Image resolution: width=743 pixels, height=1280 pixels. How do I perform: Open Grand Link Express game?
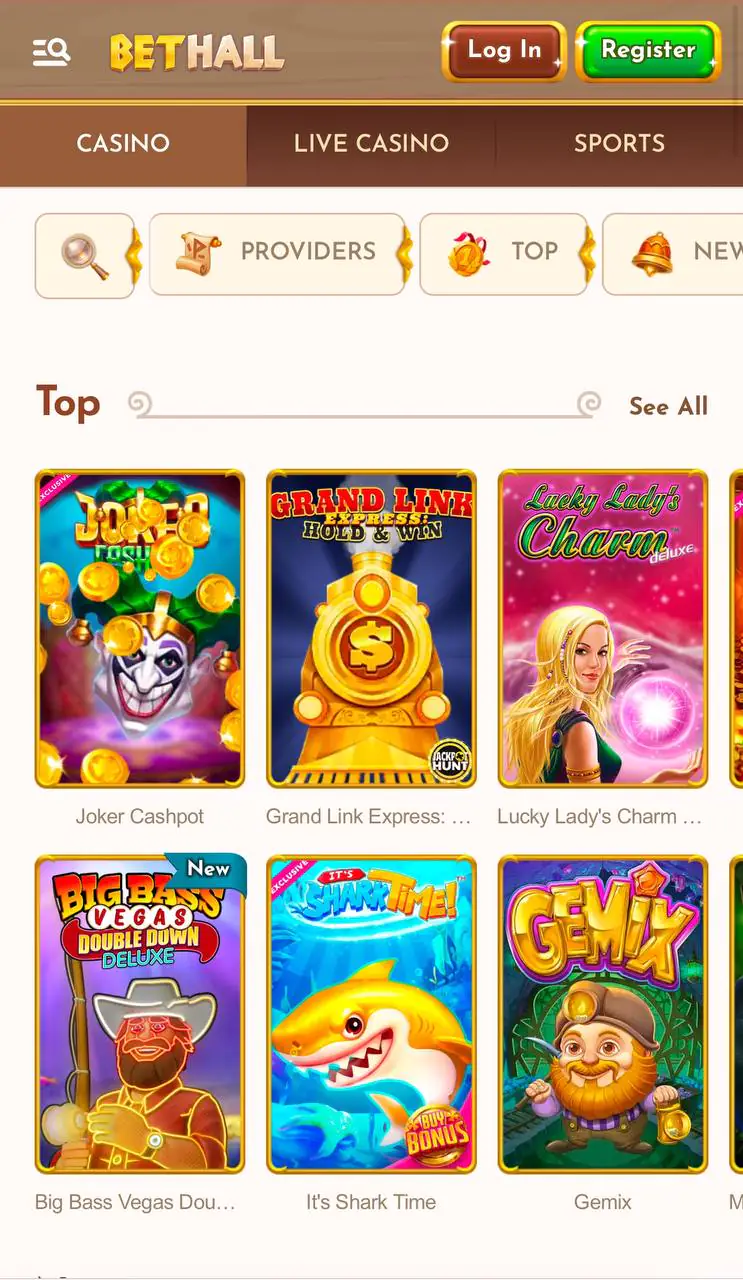pos(371,628)
